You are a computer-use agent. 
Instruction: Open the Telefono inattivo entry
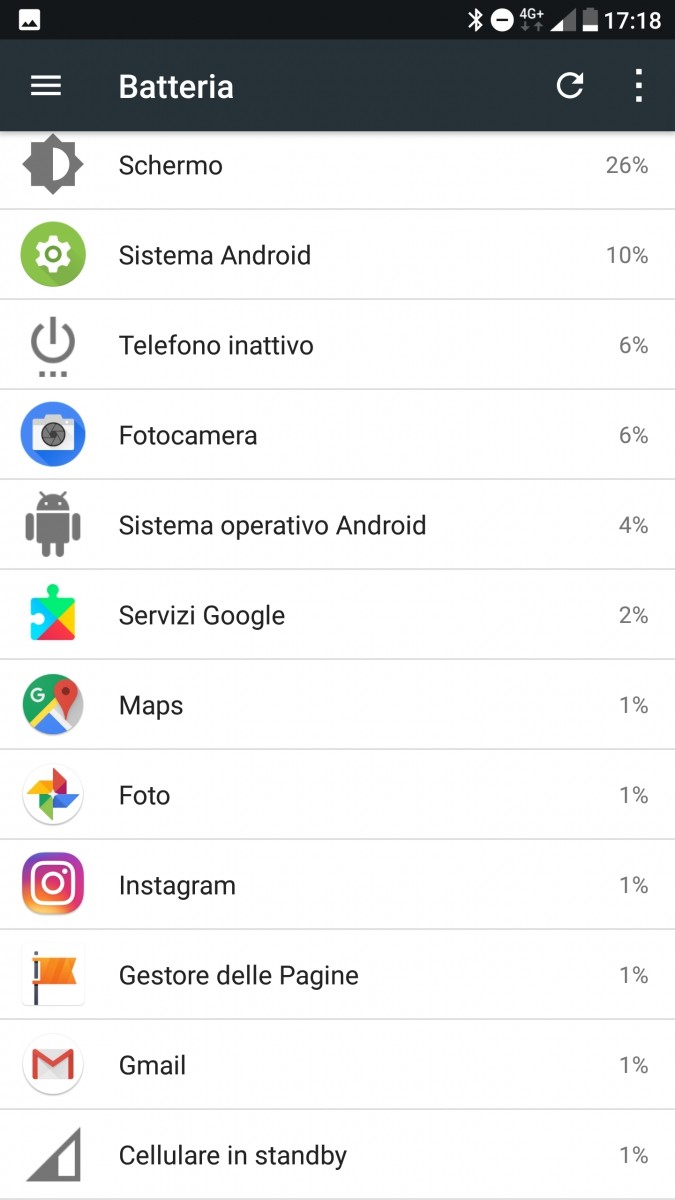coord(337,345)
